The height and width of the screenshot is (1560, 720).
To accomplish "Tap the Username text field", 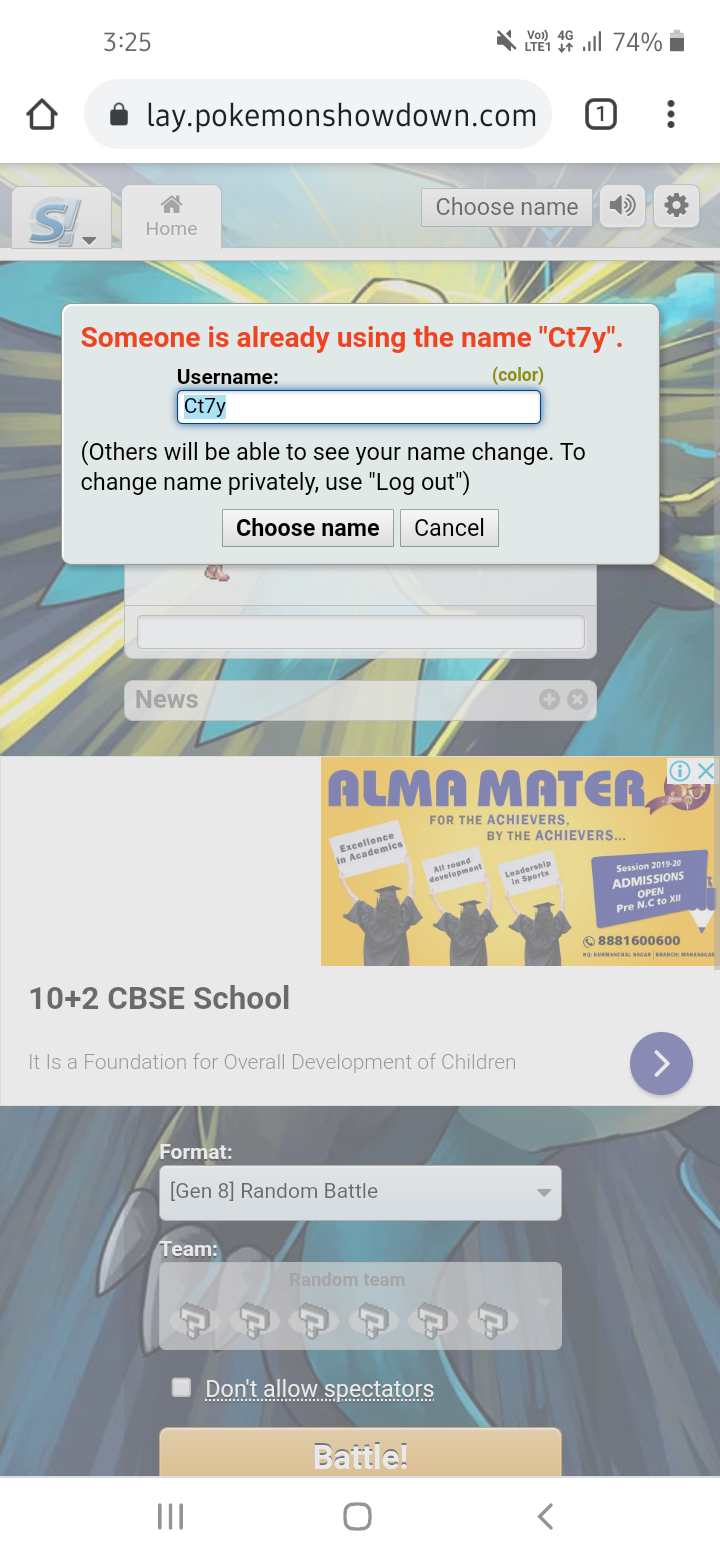I will (x=359, y=406).
